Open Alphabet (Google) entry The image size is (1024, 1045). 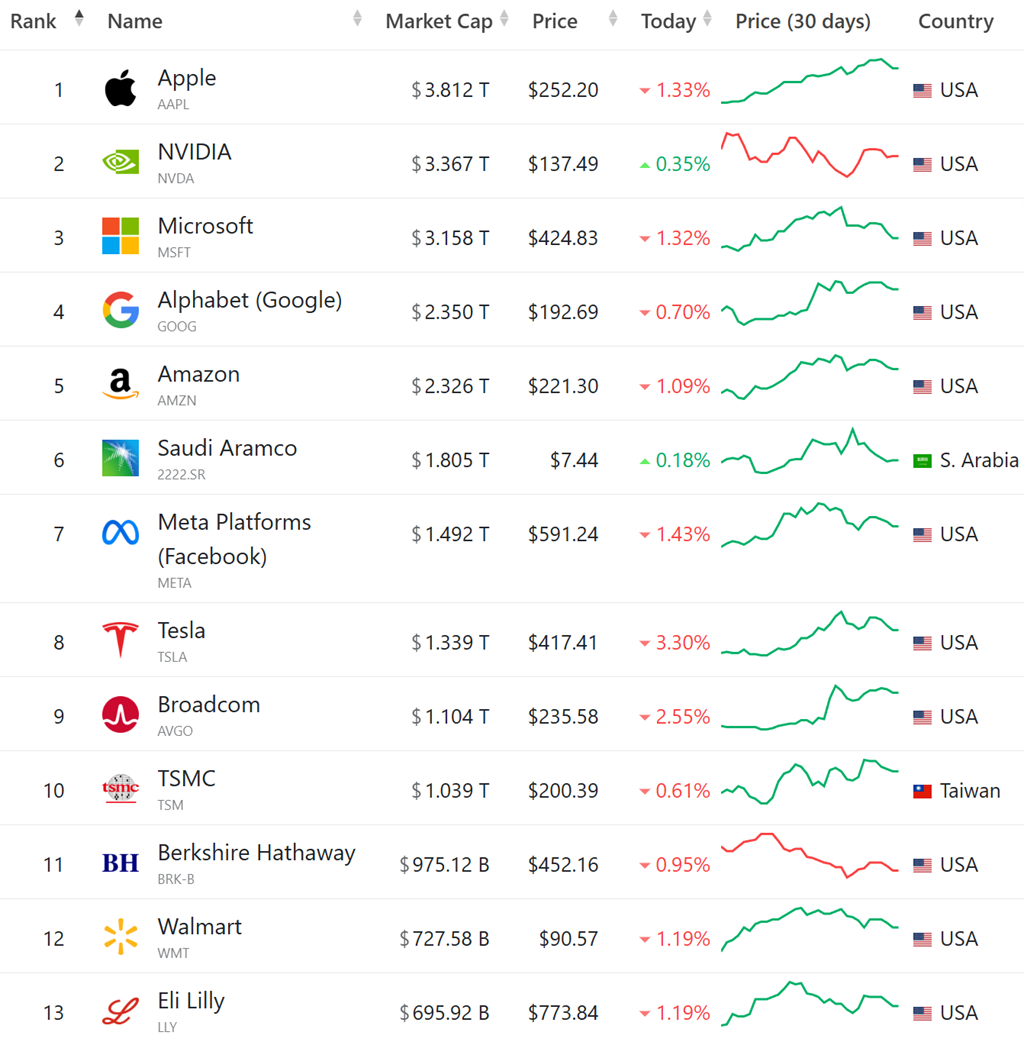click(249, 300)
